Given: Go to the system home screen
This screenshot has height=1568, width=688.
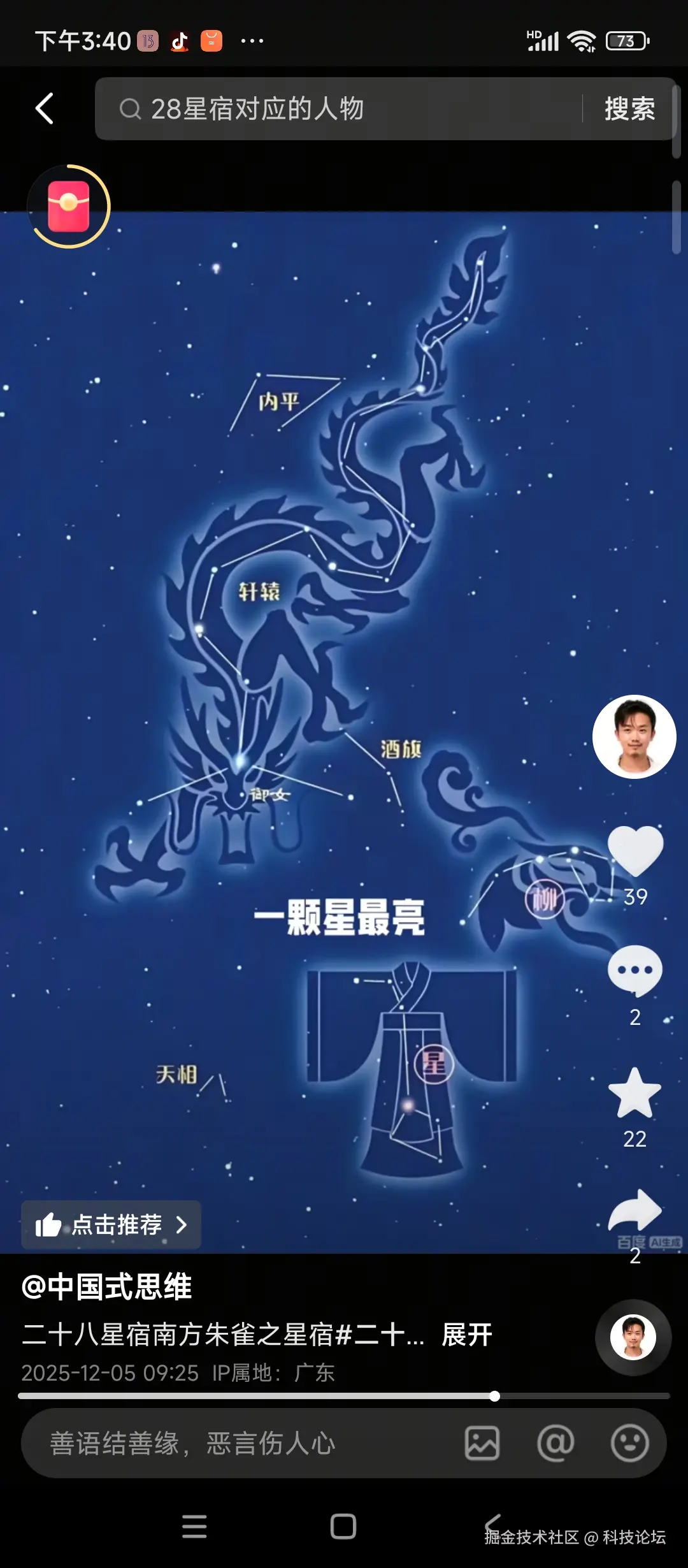Looking at the screenshot, I should coord(343,1527).
